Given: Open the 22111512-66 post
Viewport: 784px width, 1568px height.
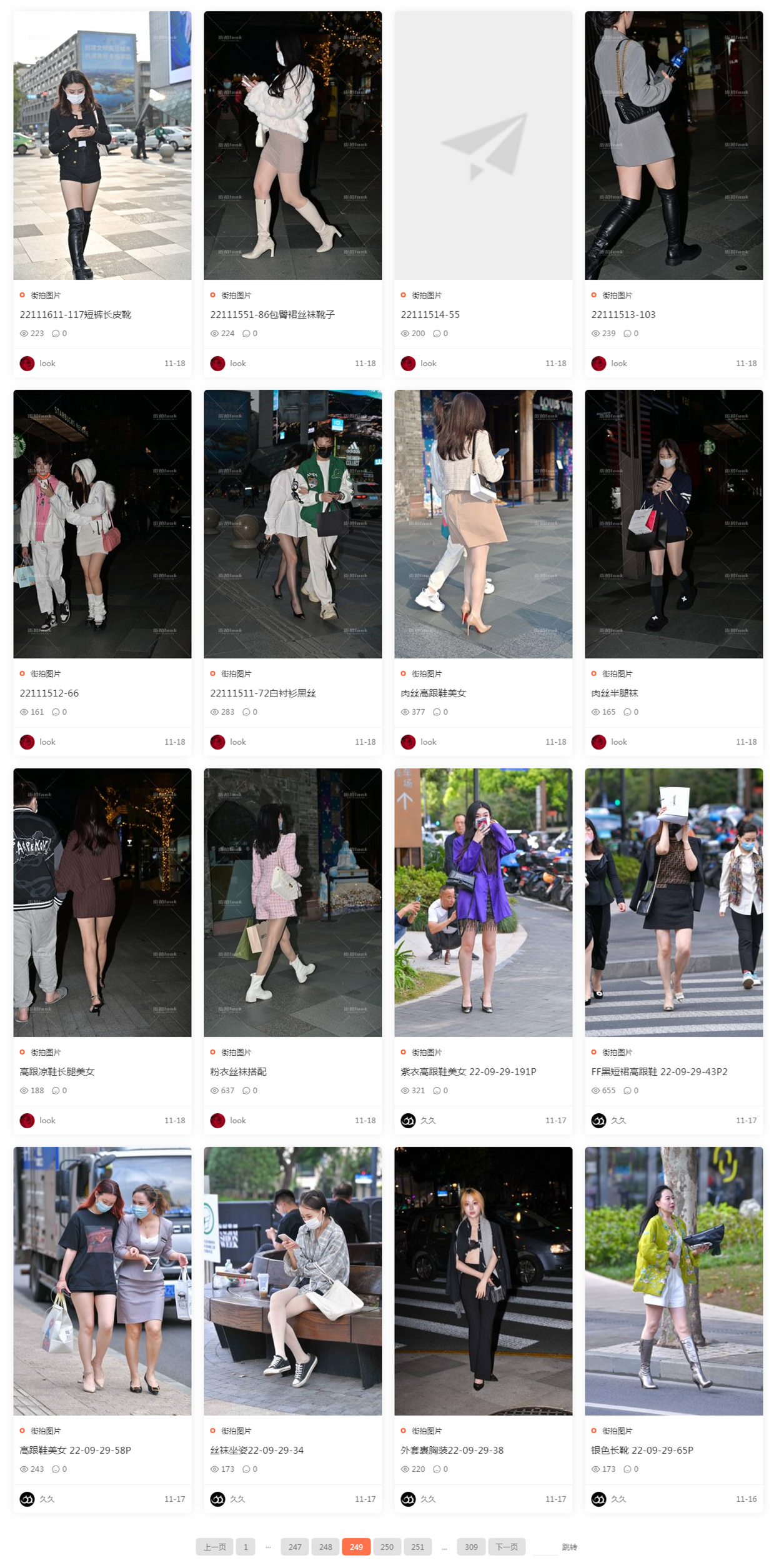Looking at the screenshot, I should coord(49,693).
